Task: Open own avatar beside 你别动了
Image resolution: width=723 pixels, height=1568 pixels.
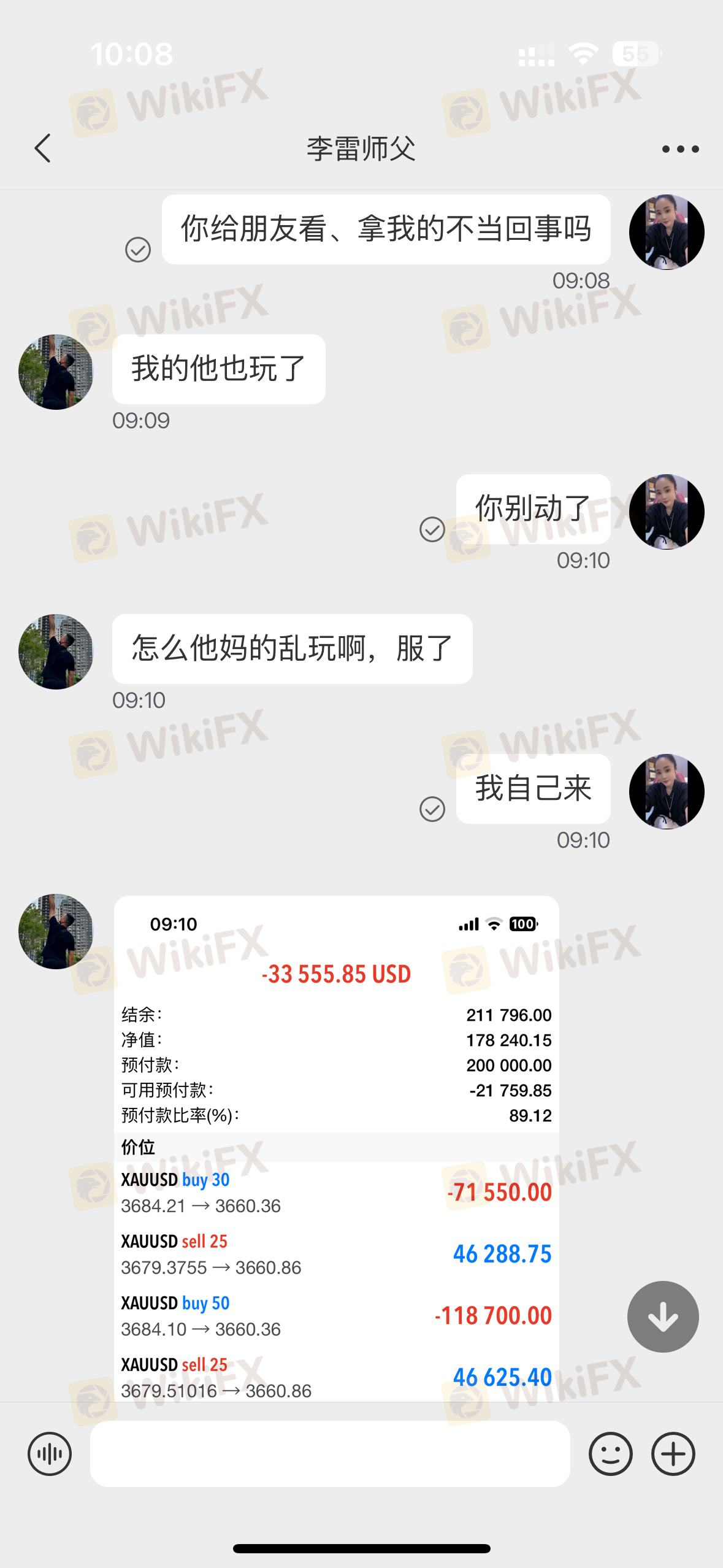Action: tap(667, 512)
